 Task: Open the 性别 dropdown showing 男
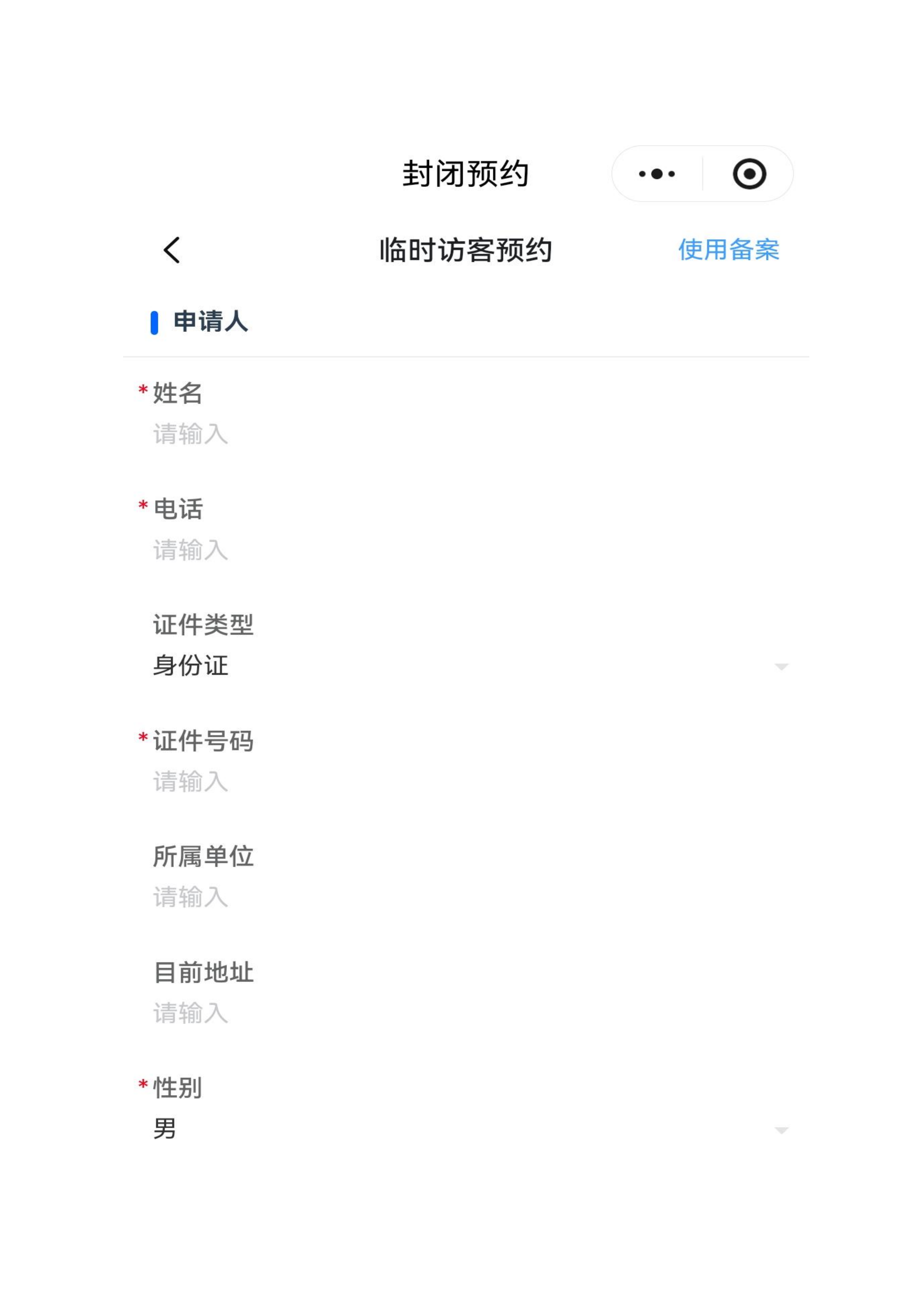click(467, 1129)
